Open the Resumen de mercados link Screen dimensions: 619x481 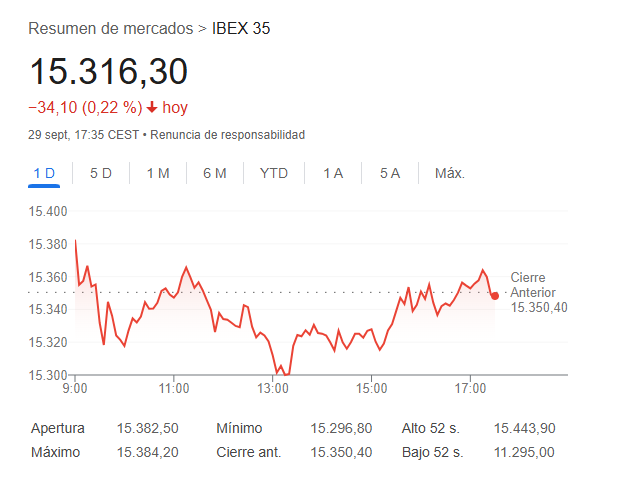coord(110,29)
